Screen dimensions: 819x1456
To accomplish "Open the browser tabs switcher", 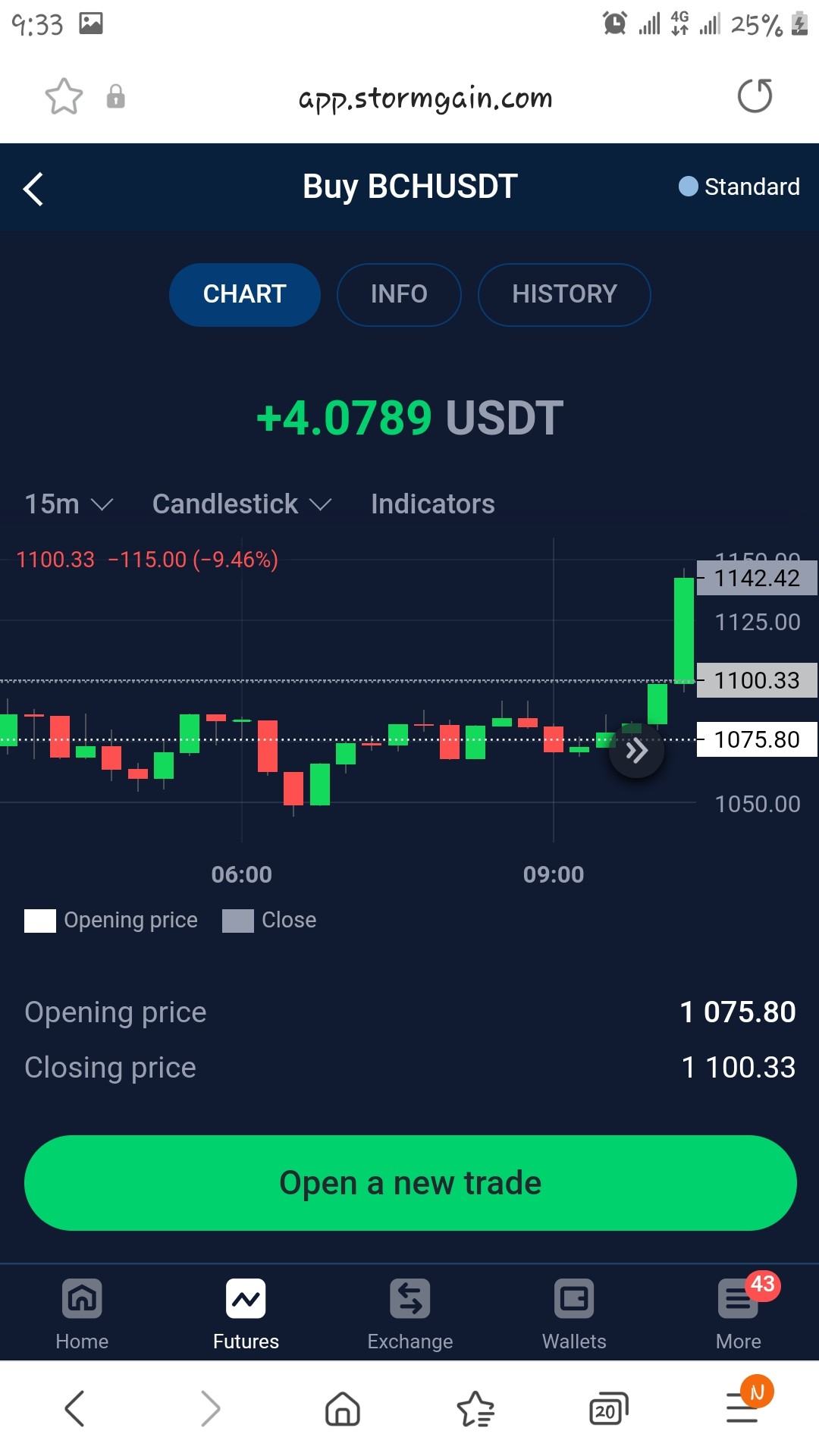I will pos(609,1409).
